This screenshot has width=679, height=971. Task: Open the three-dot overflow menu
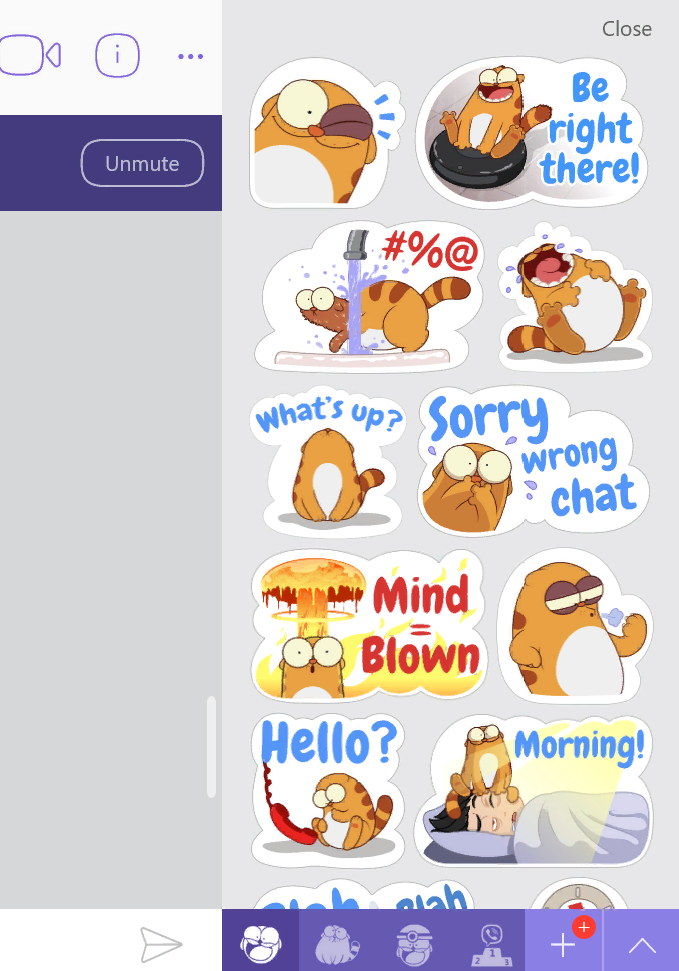pos(190,56)
